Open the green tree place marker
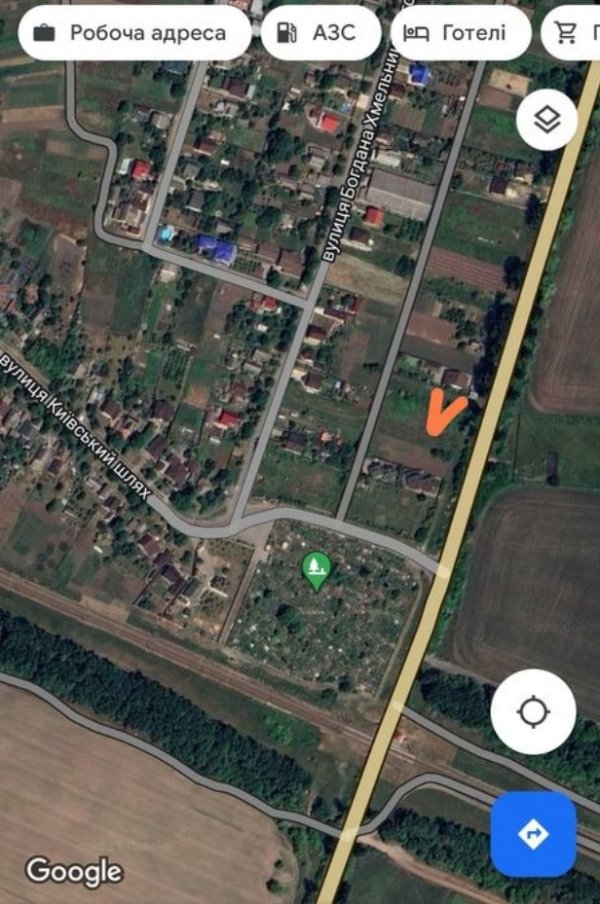 click(x=317, y=570)
